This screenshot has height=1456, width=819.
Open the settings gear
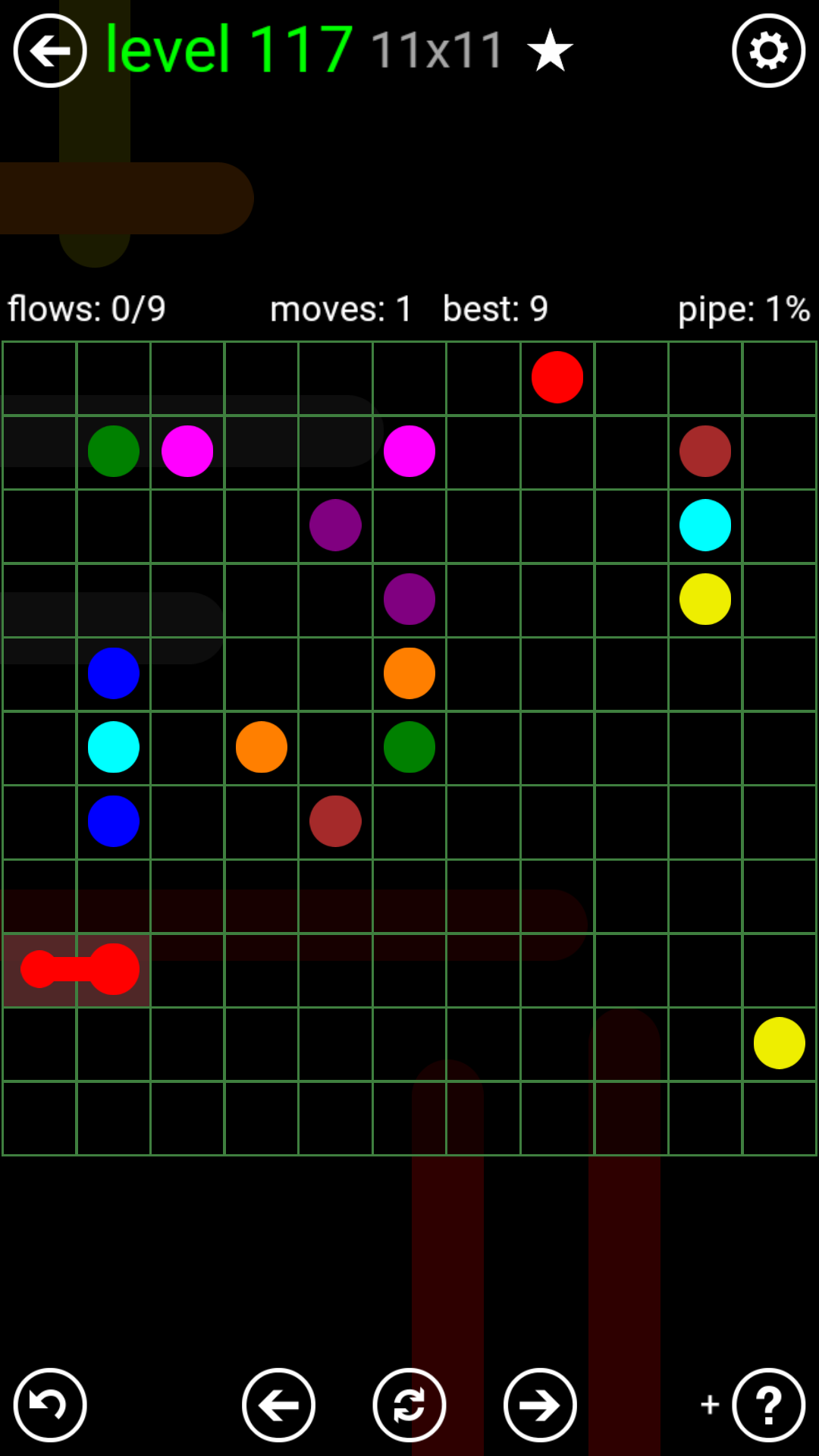[x=768, y=51]
